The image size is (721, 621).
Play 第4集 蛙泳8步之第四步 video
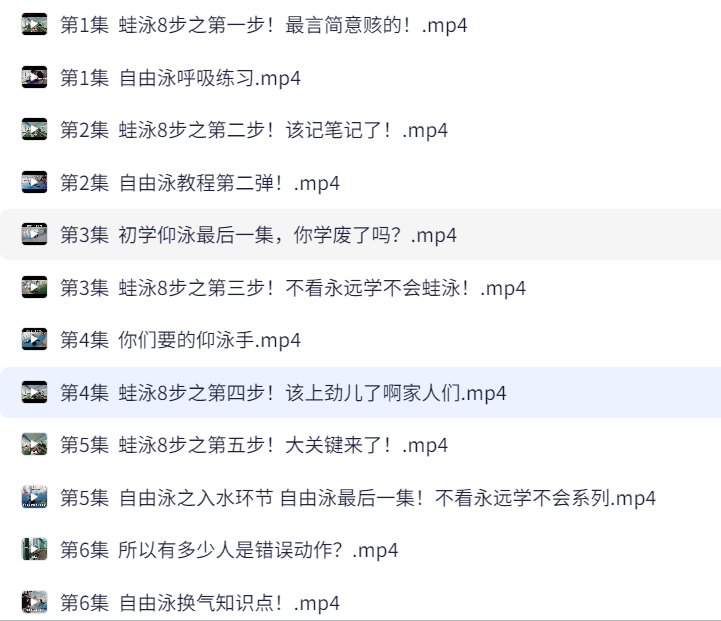pos(283,393)
